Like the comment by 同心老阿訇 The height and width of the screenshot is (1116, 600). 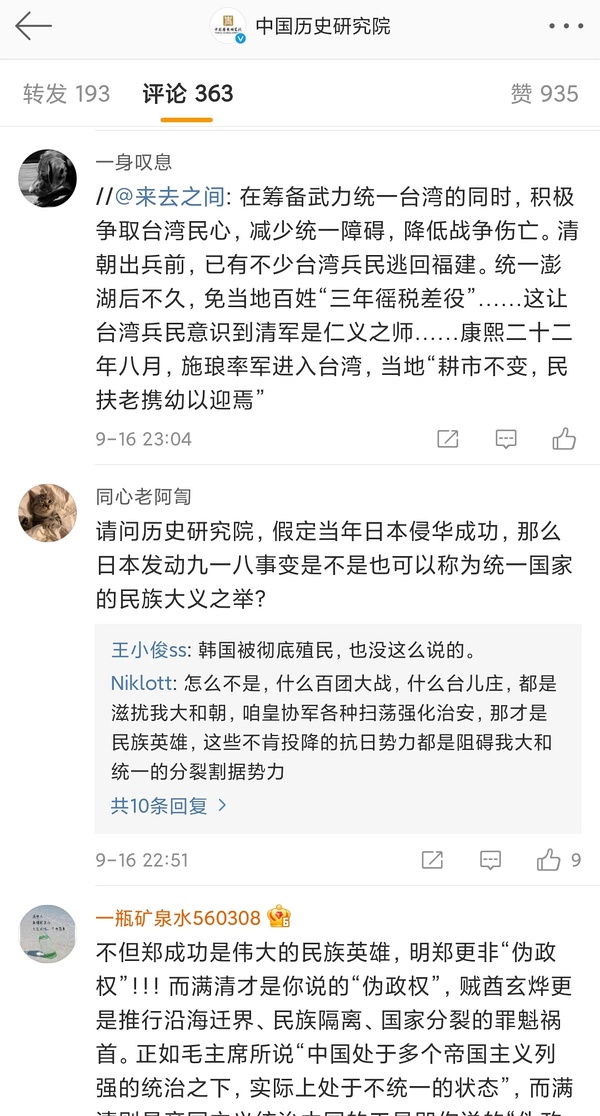click(549, 860)
